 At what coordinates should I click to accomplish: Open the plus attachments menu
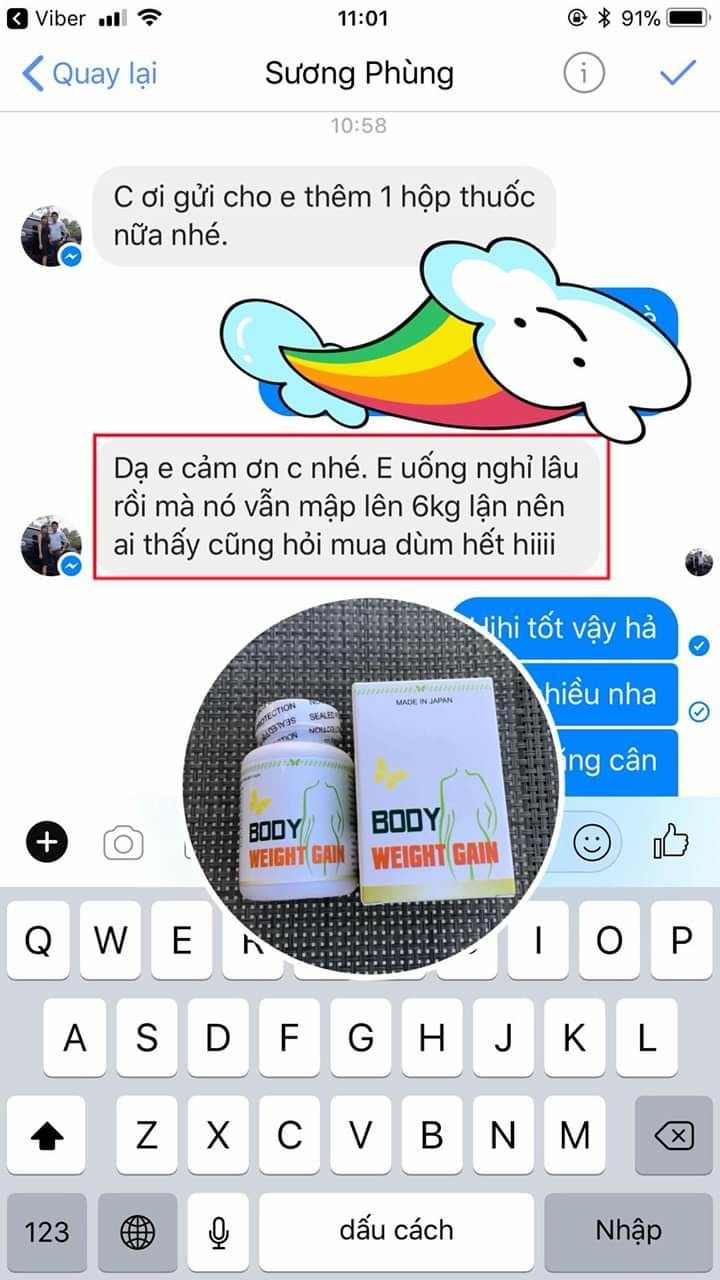click(x=46, y=844)
